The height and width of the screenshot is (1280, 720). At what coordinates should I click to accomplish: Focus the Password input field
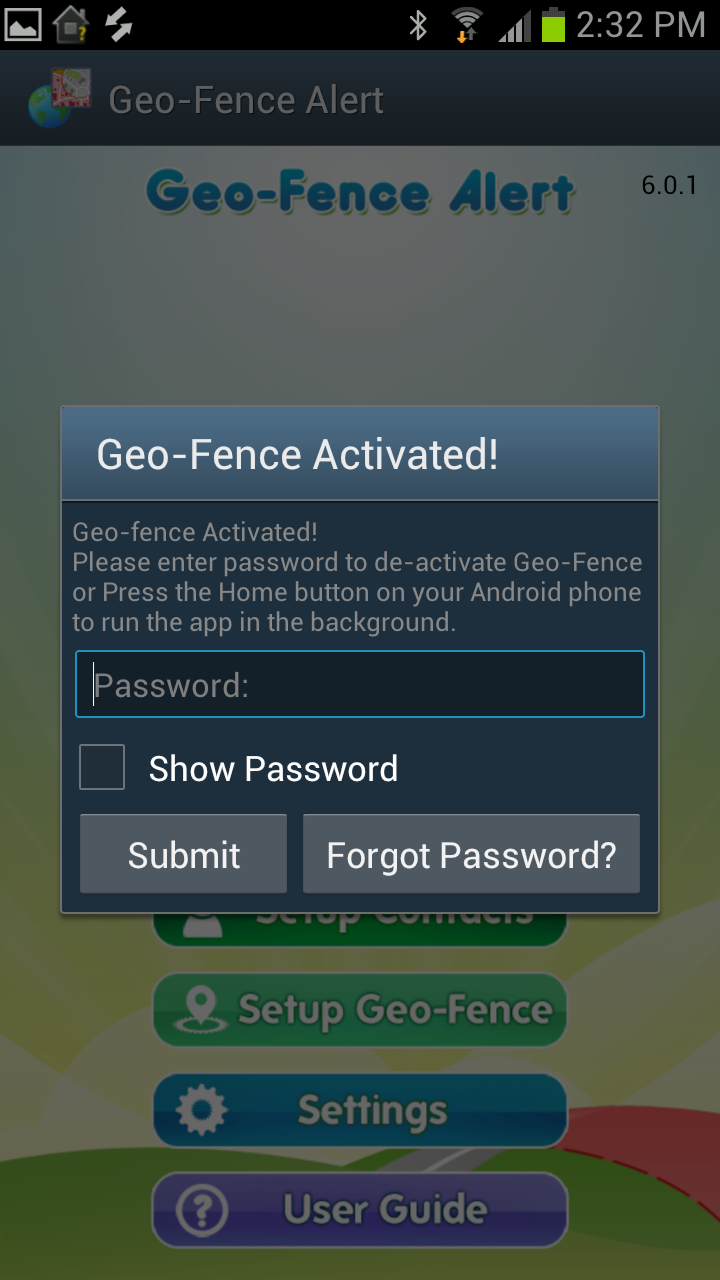[360, 685]
